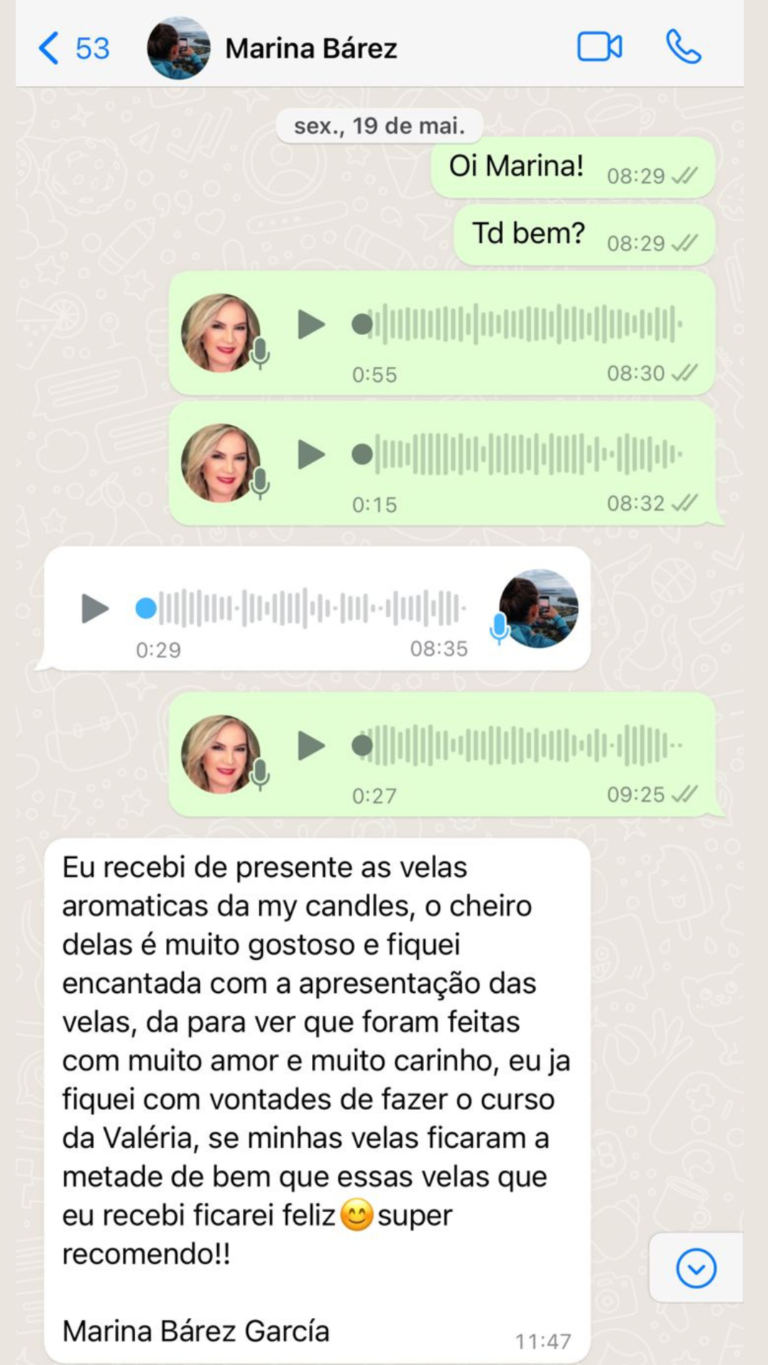The height and width of the screenshot is (1365, 768).
Task: Start a voice call with Marina
Action: [683, 47]
